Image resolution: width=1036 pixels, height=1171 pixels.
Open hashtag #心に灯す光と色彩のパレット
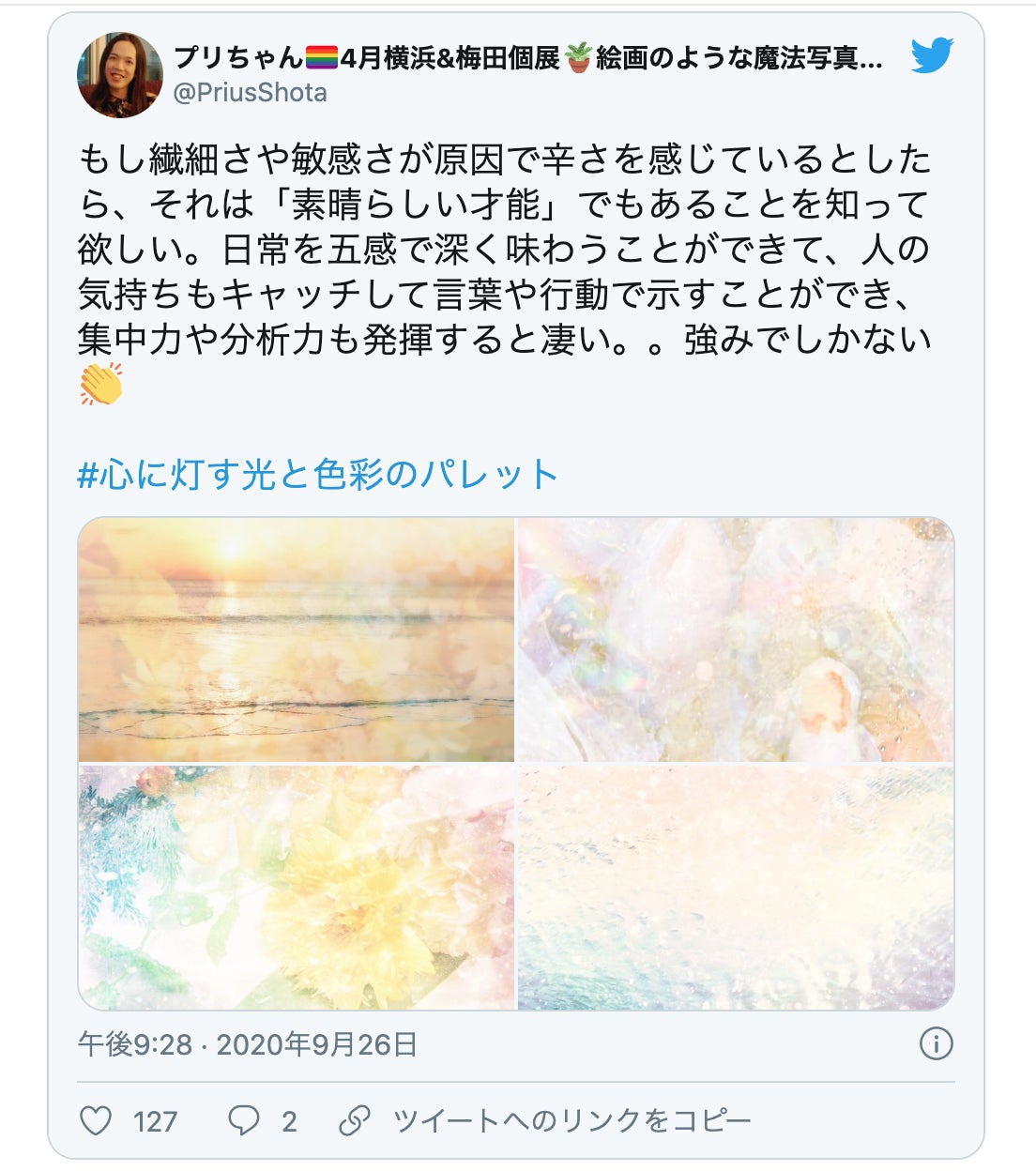317,475
